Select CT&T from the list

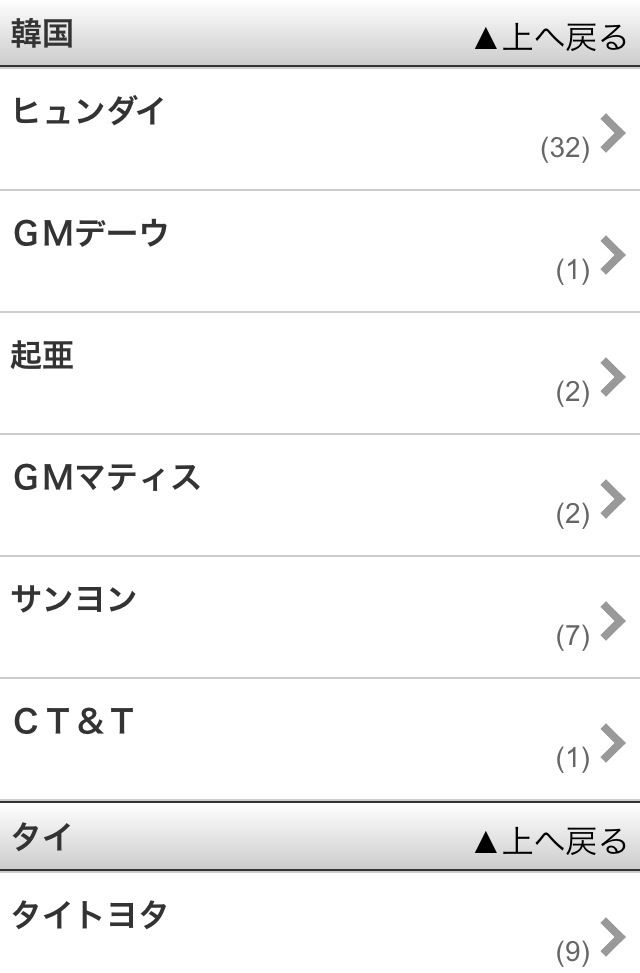coord(320,739)
